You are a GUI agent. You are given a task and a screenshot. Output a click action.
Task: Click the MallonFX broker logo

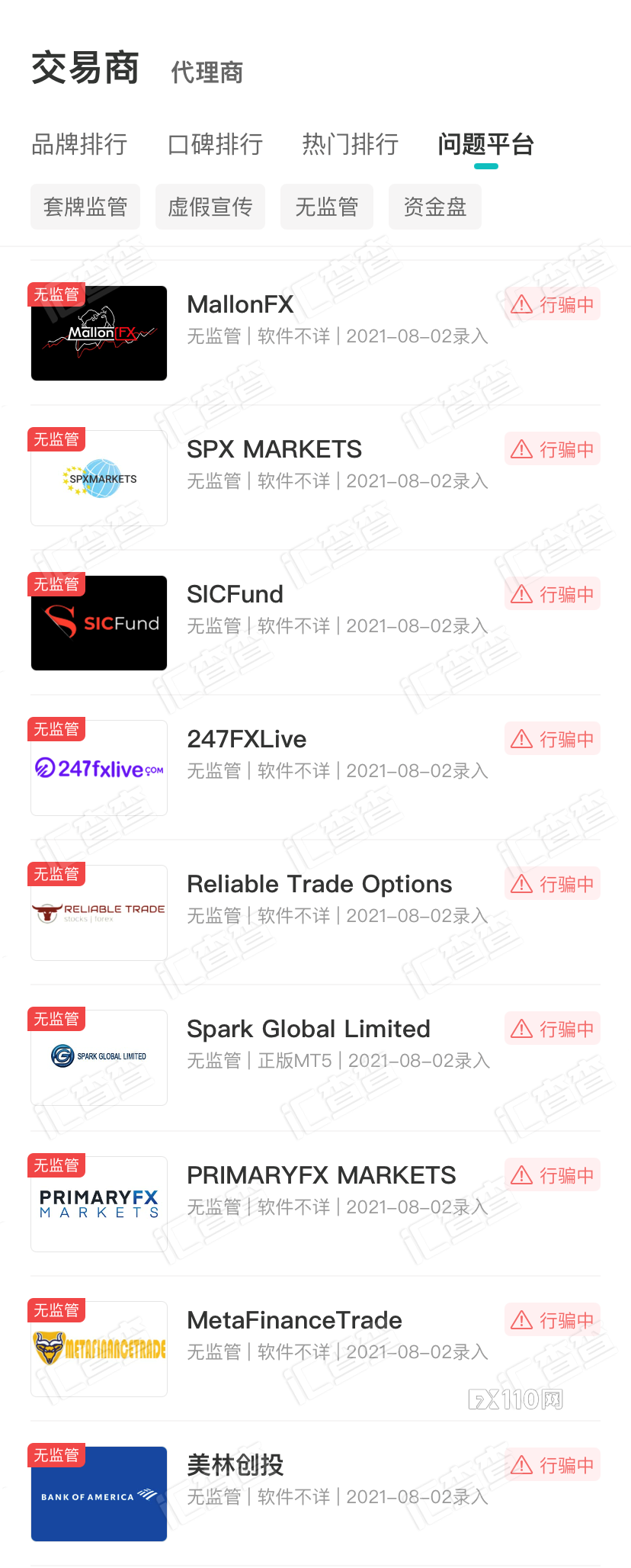click(98, 333)
